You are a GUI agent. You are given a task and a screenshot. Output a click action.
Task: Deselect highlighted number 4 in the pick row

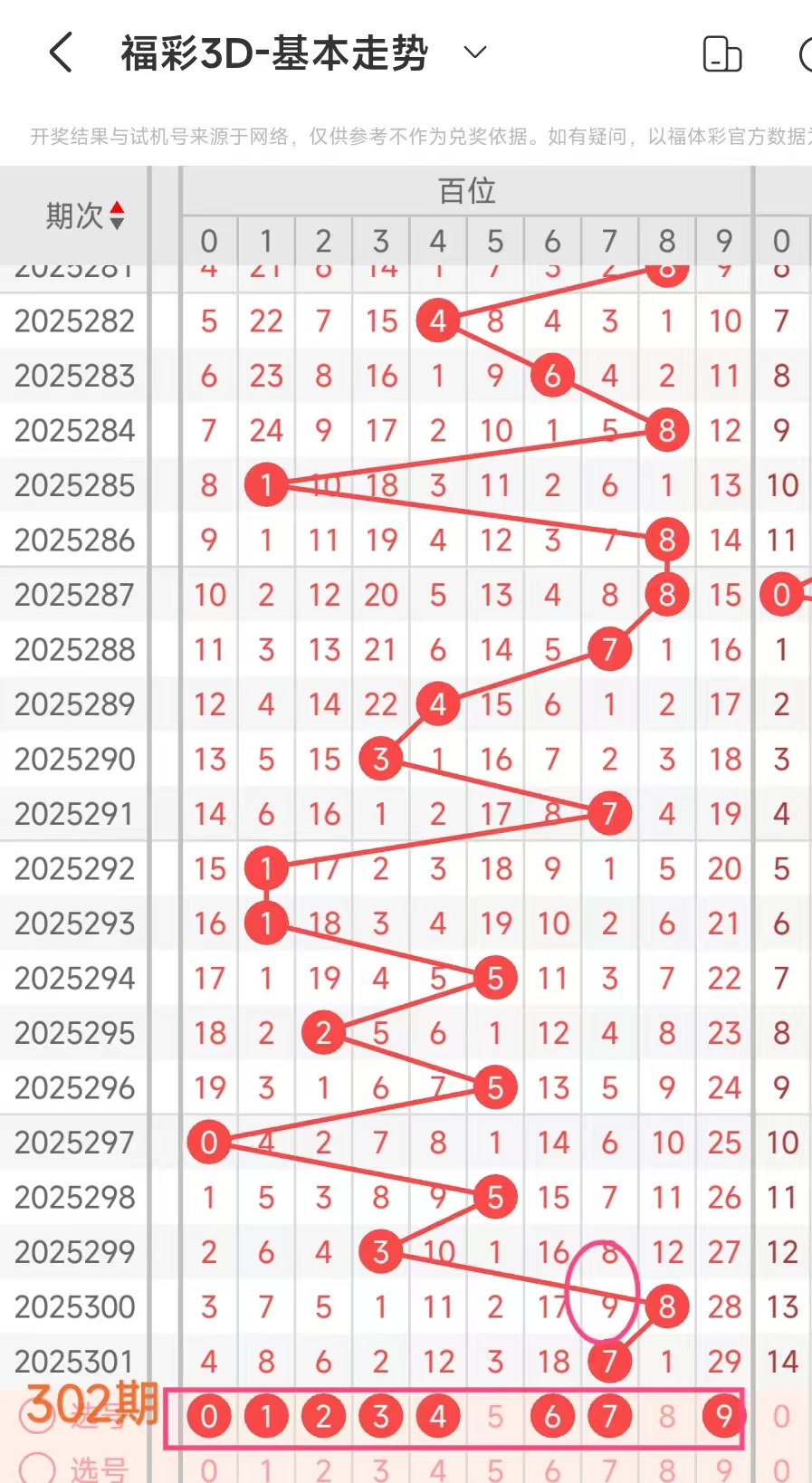tap(438, 1416)
